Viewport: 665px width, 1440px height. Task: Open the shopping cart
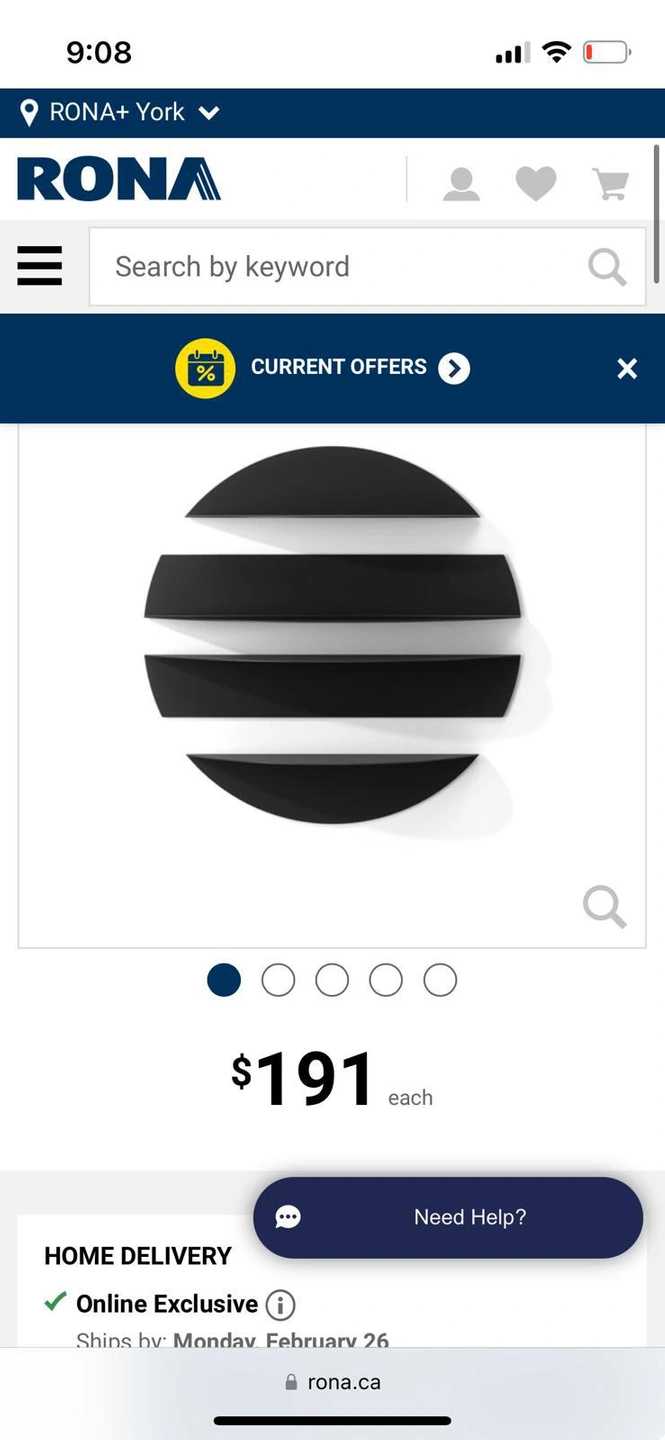[610, 184]
